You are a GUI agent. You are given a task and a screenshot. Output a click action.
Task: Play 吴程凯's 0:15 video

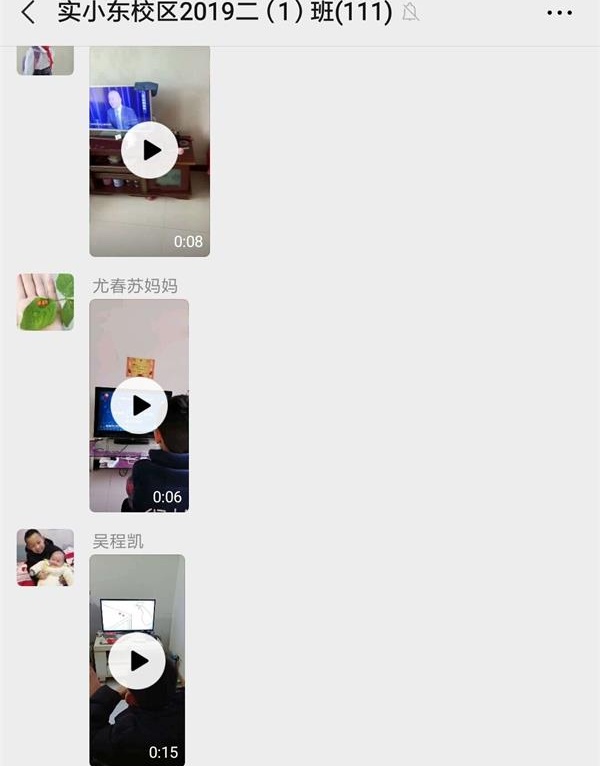click(x=137, y=661)
